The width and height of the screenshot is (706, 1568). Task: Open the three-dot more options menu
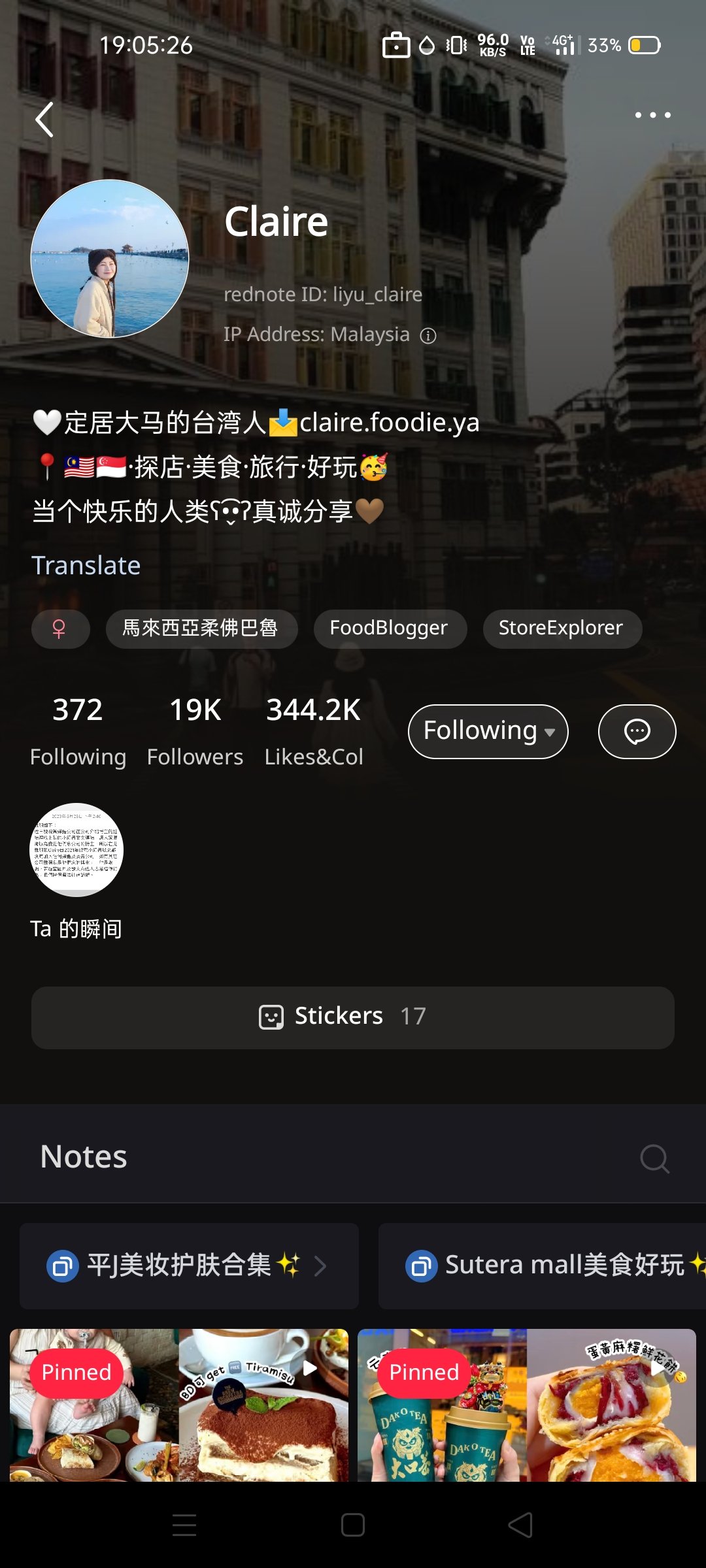(x=652, y=114)
